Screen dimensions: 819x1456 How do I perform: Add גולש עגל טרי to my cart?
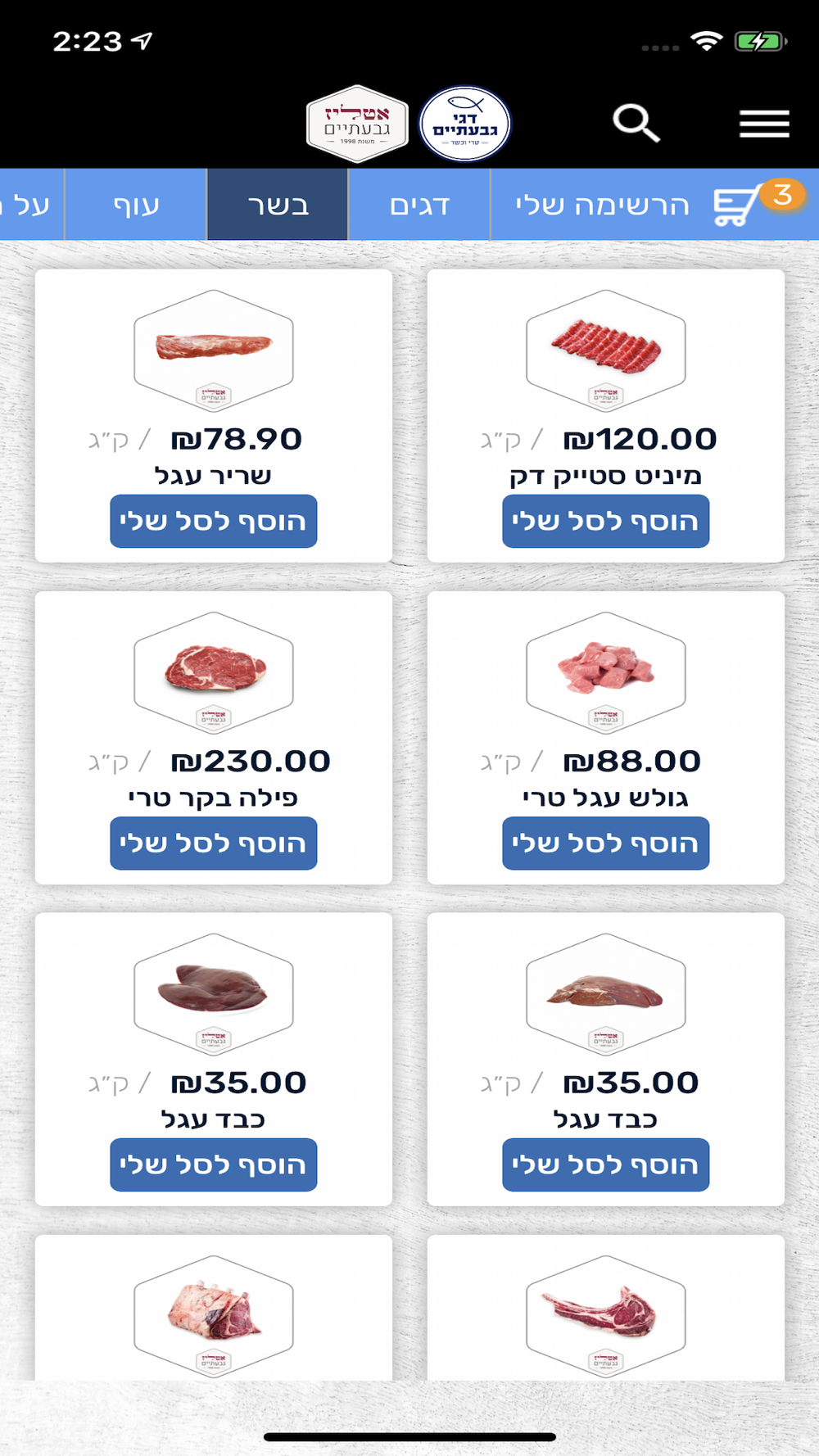click(605, 843)
